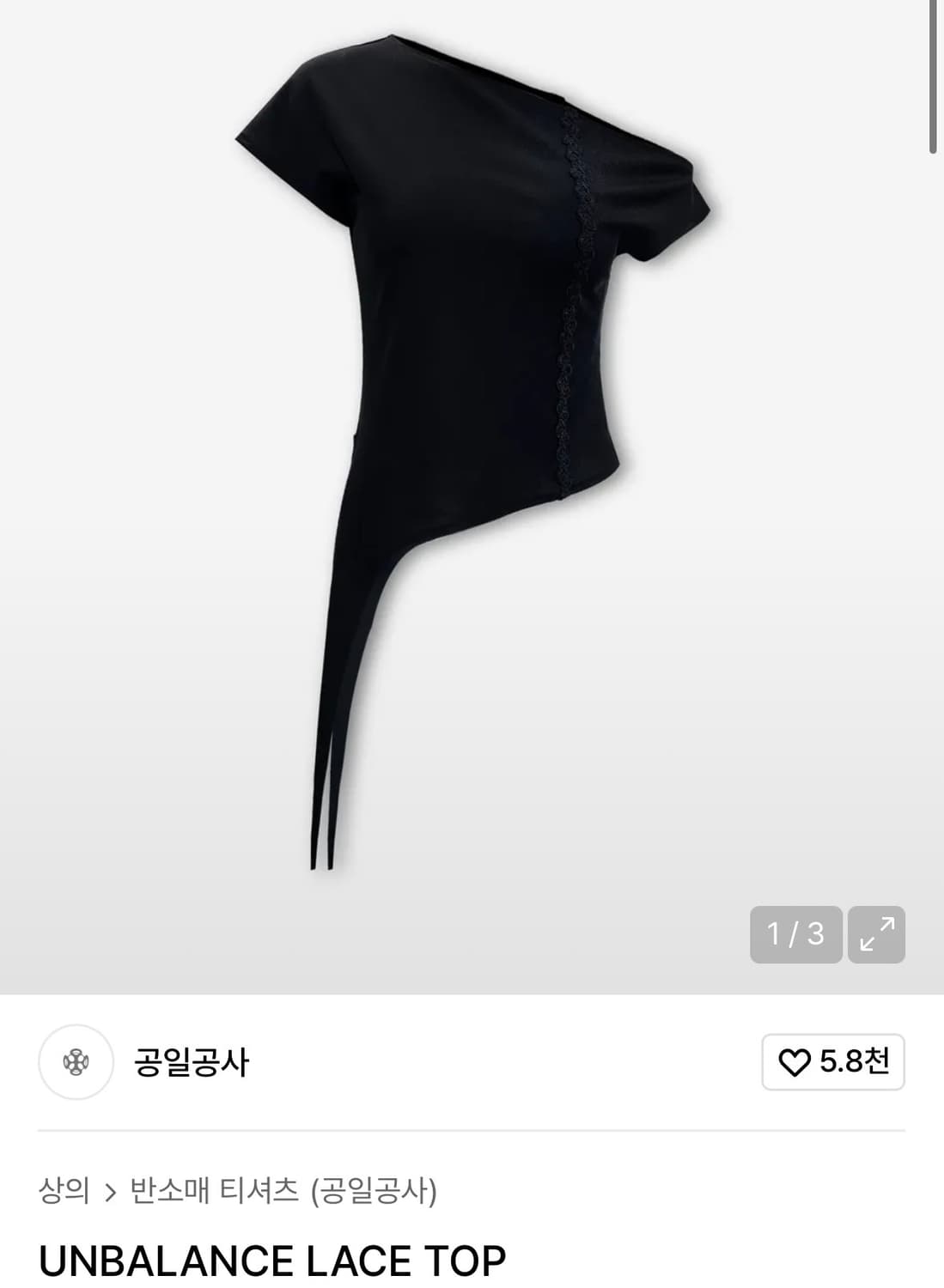Select the circular seller profile icon
The image size is (944, 1288).
(76, 1062)
